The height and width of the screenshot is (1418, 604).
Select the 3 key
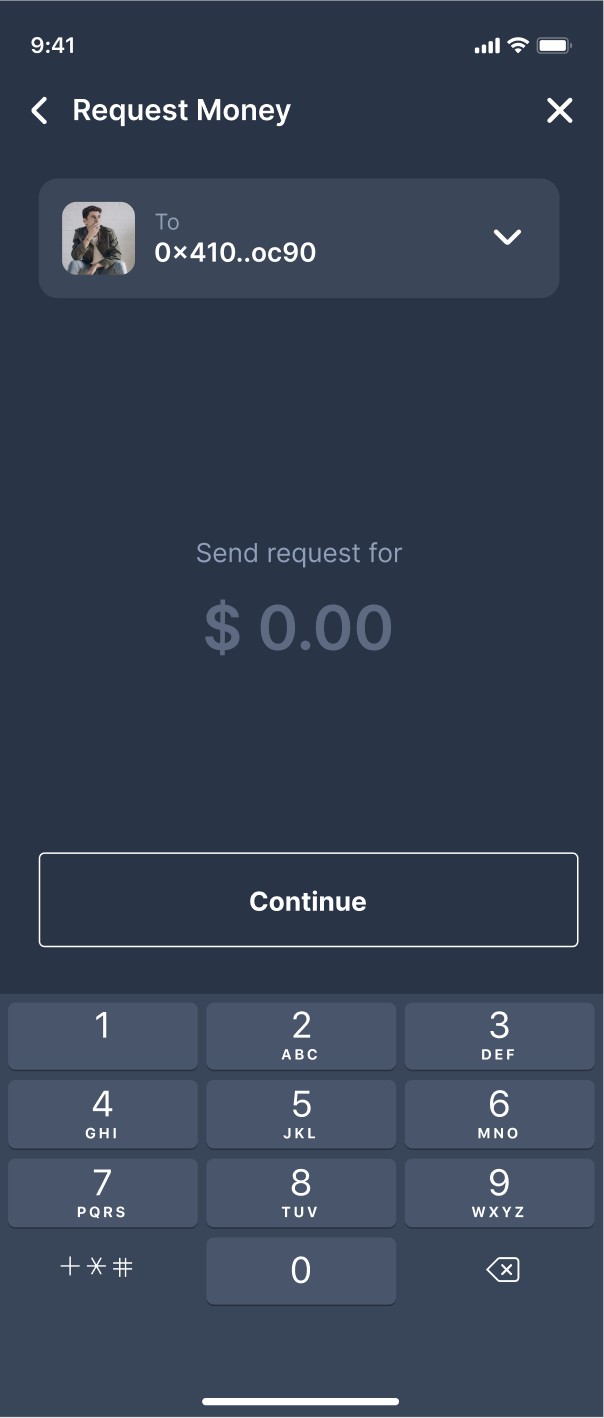click(499, 1036)
